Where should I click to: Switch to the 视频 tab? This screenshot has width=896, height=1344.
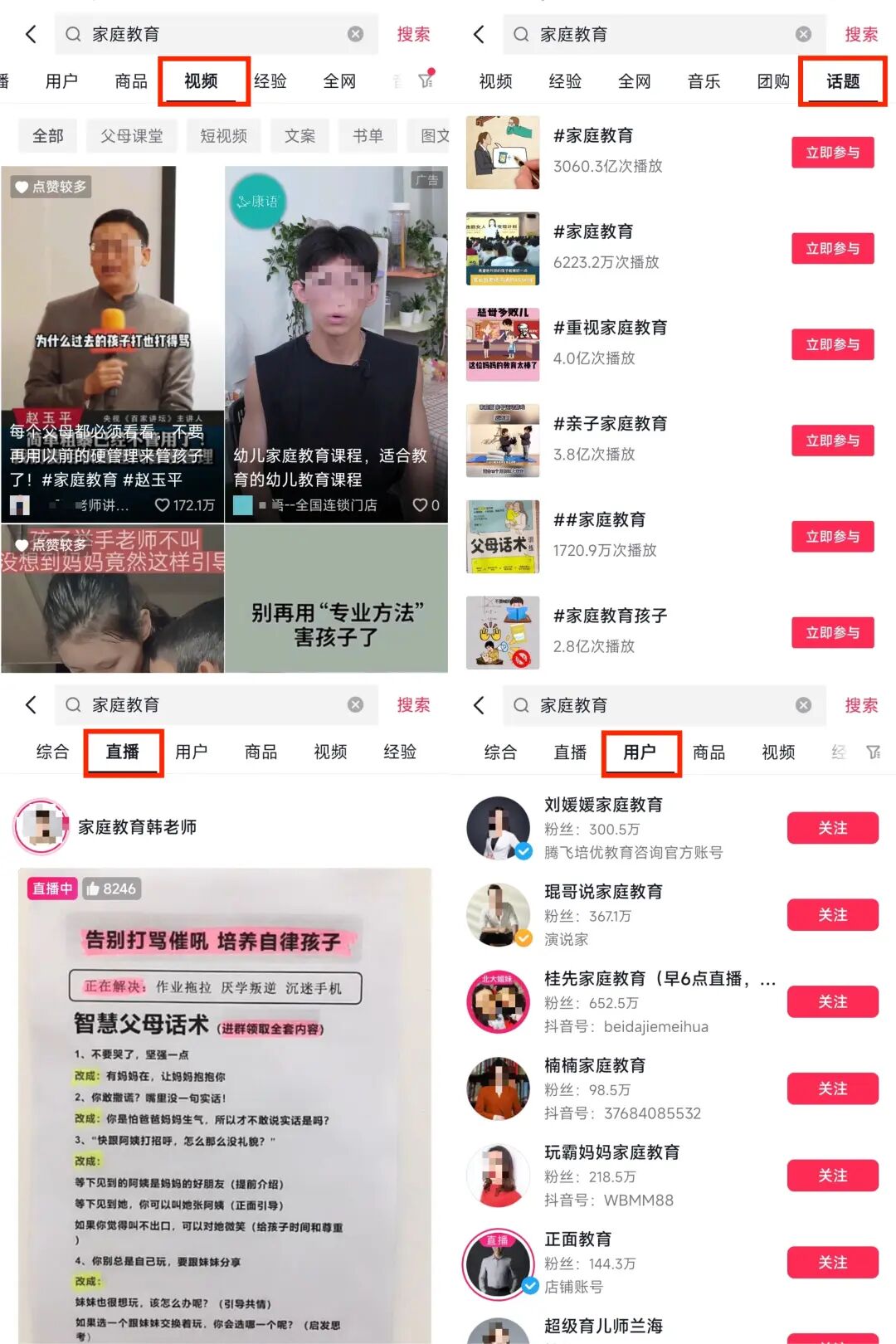point(202,80)
